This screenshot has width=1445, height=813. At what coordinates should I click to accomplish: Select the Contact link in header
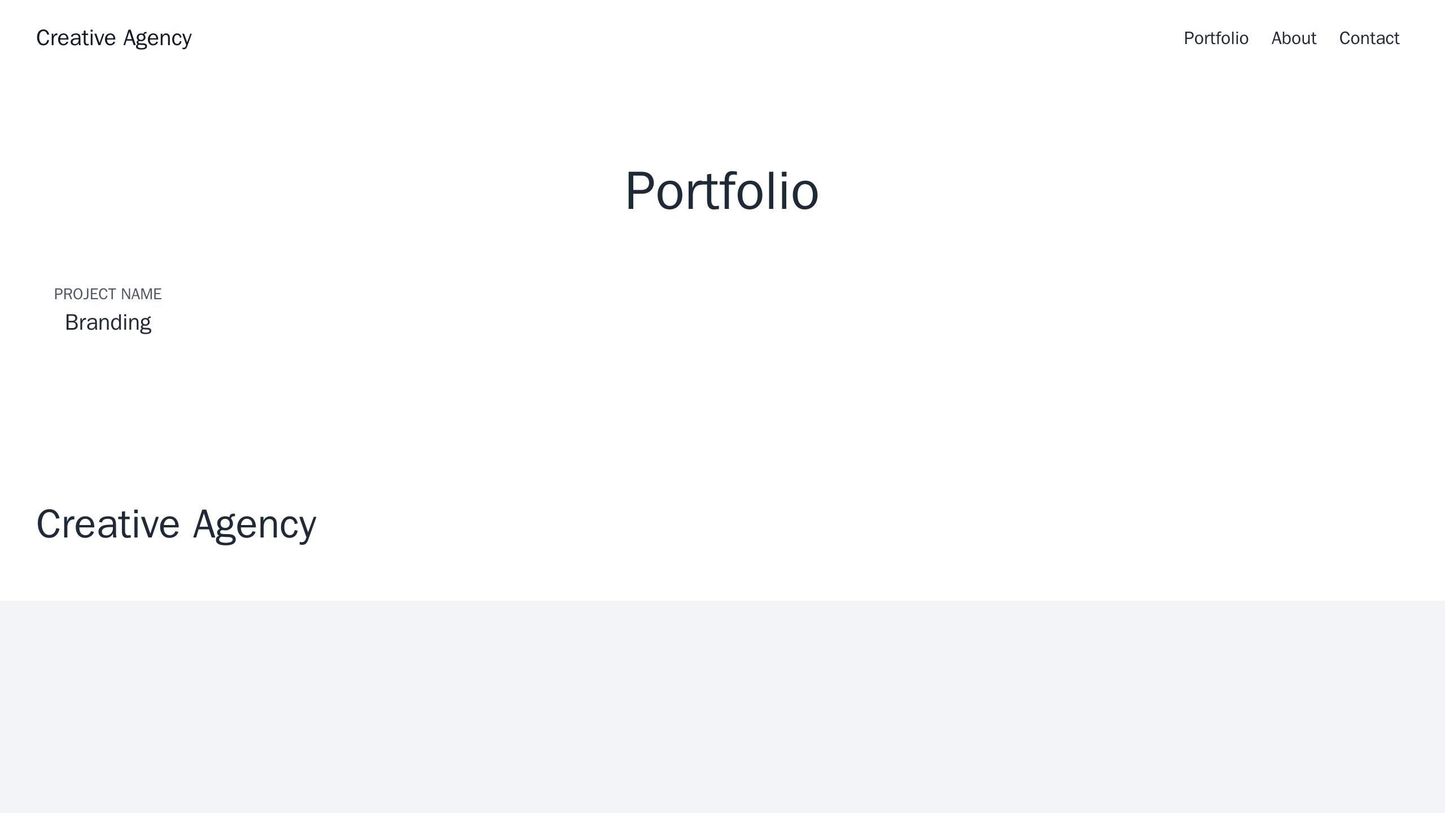[1368, 38]
